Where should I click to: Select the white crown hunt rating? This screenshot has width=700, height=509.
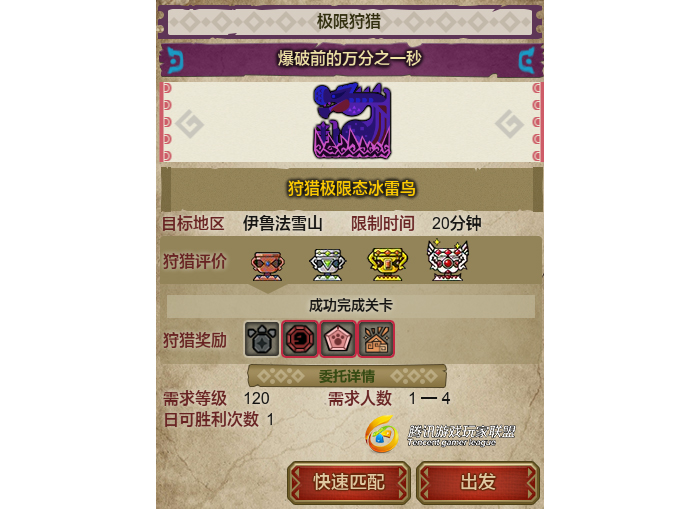coord(447,261)
